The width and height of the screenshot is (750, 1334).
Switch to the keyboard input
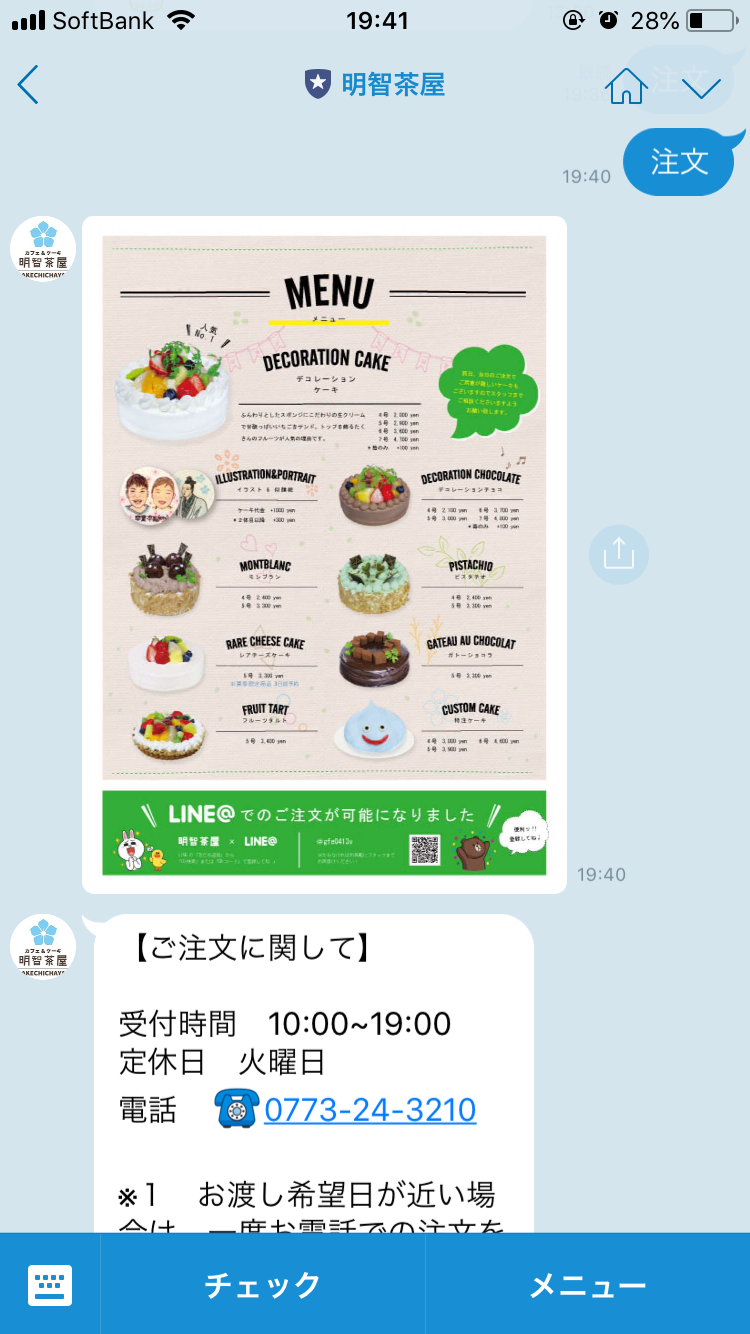coord(50,1284)
